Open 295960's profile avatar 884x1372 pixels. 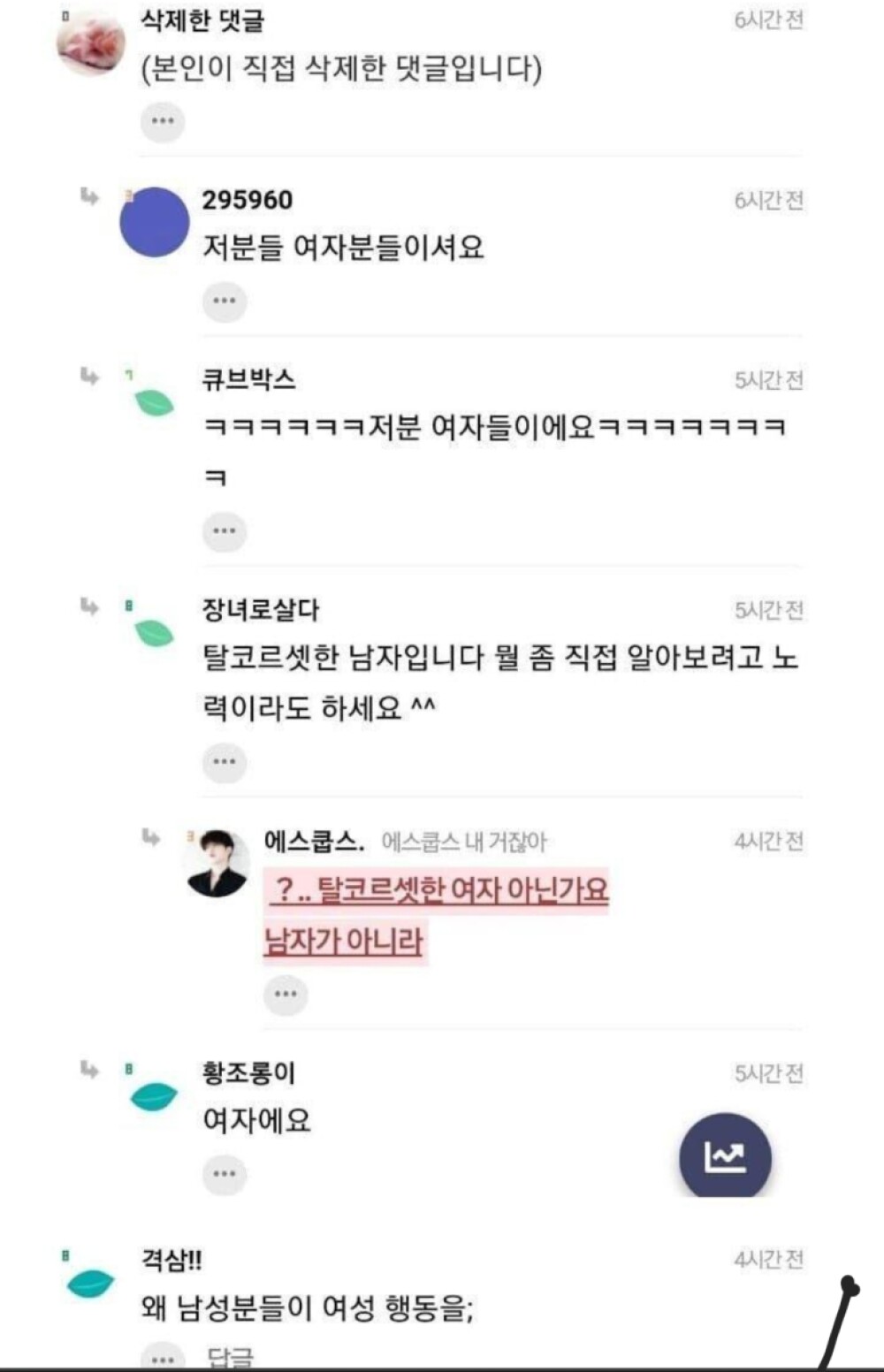point(155,222)
